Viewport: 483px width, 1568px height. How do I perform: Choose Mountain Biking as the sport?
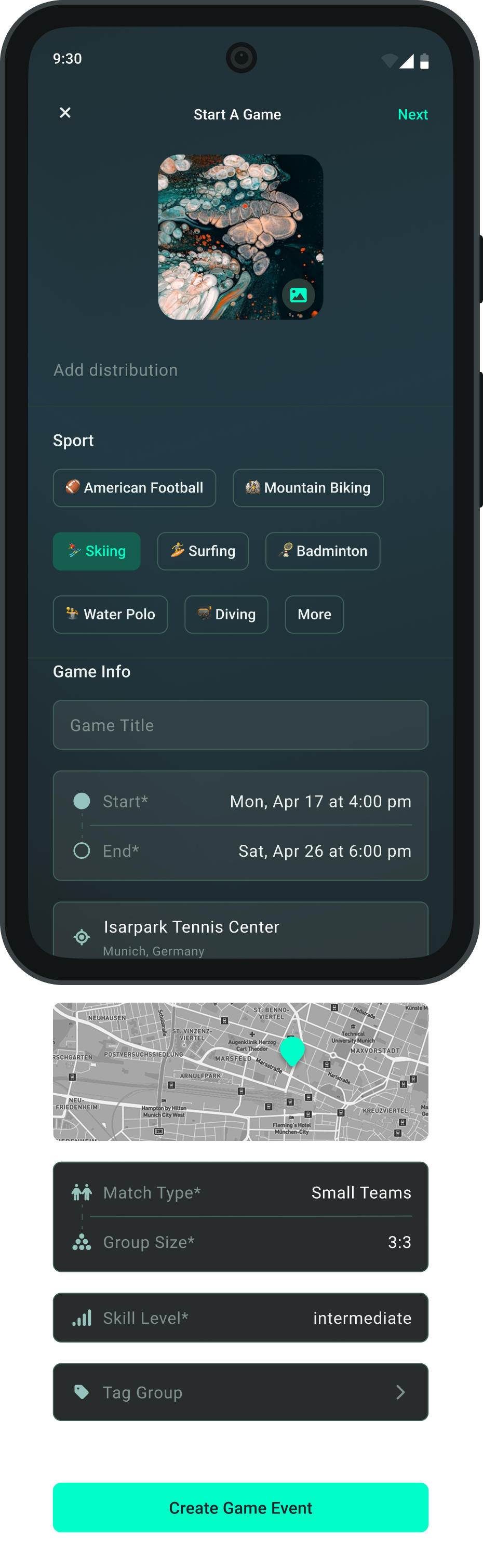click(308, 487)
